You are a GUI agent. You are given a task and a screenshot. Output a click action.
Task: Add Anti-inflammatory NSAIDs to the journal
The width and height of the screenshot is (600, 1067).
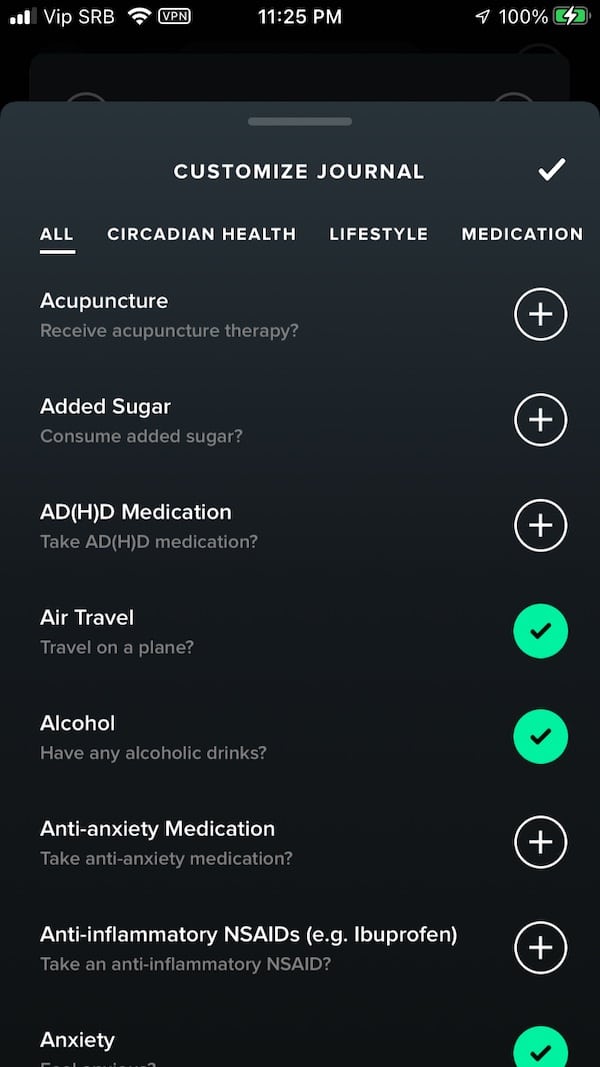coord(540,948)
